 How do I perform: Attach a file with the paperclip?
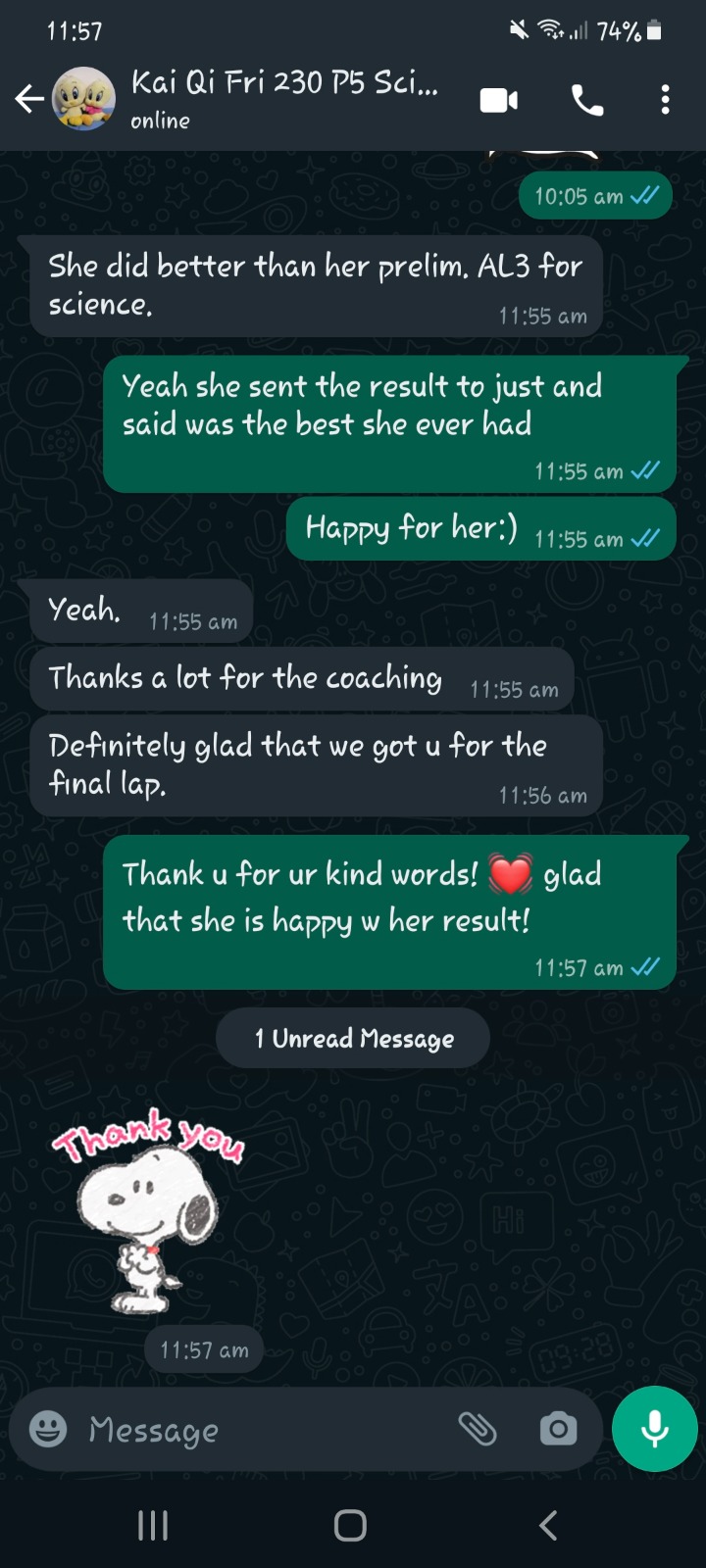478,1429
